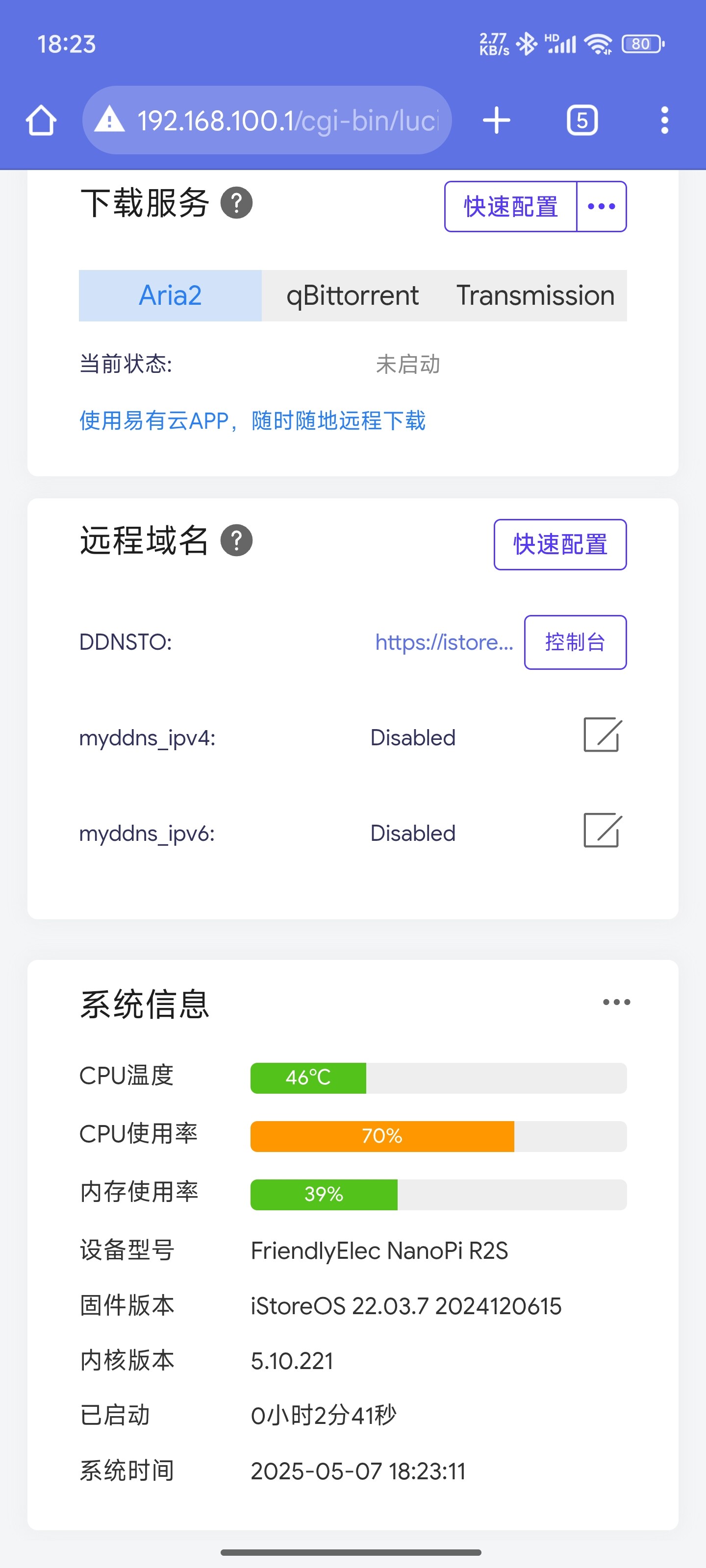Viewport: 706px width, 1568px height.
Task: Tap 快速配置 for 下载服务
Action: pos(510,206)
